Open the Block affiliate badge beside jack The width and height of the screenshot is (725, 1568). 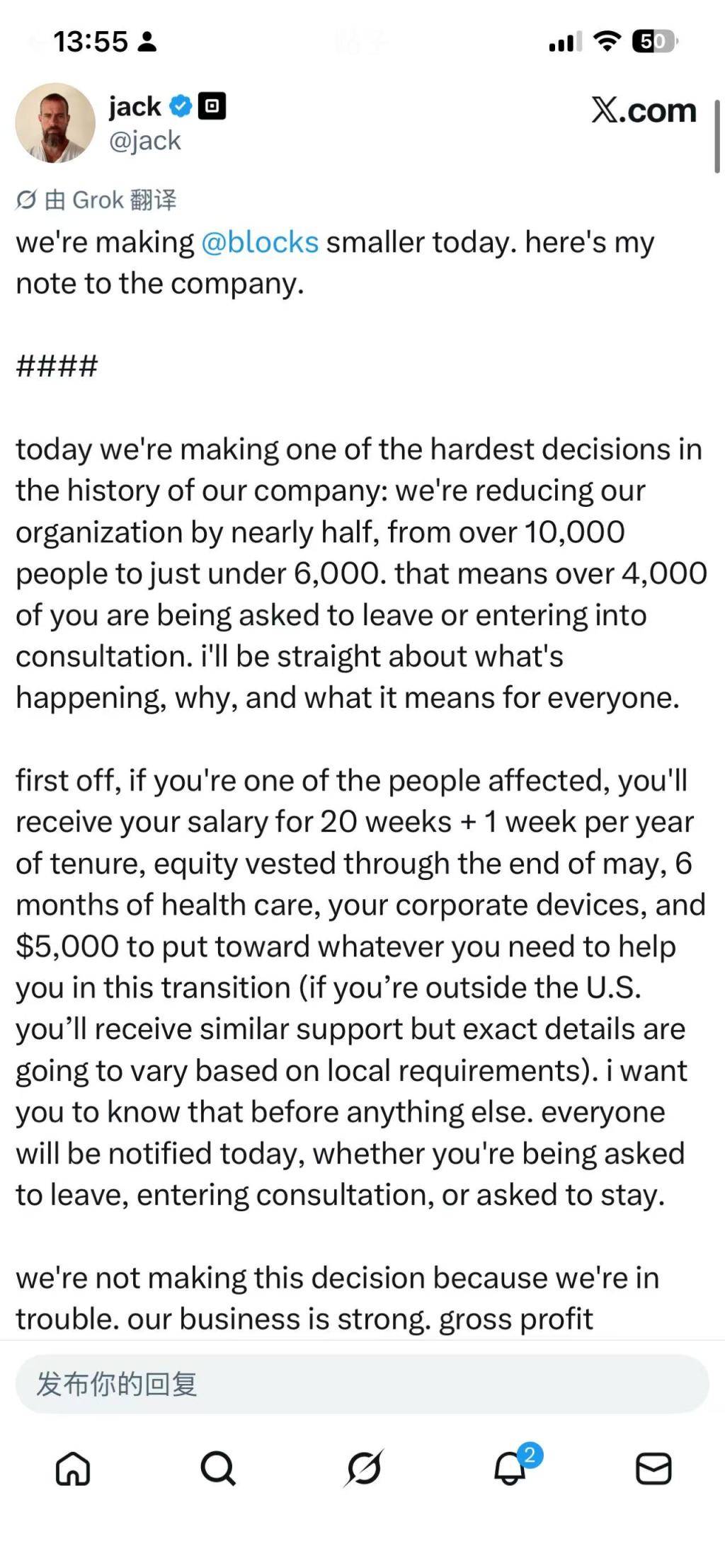point(212,107)
